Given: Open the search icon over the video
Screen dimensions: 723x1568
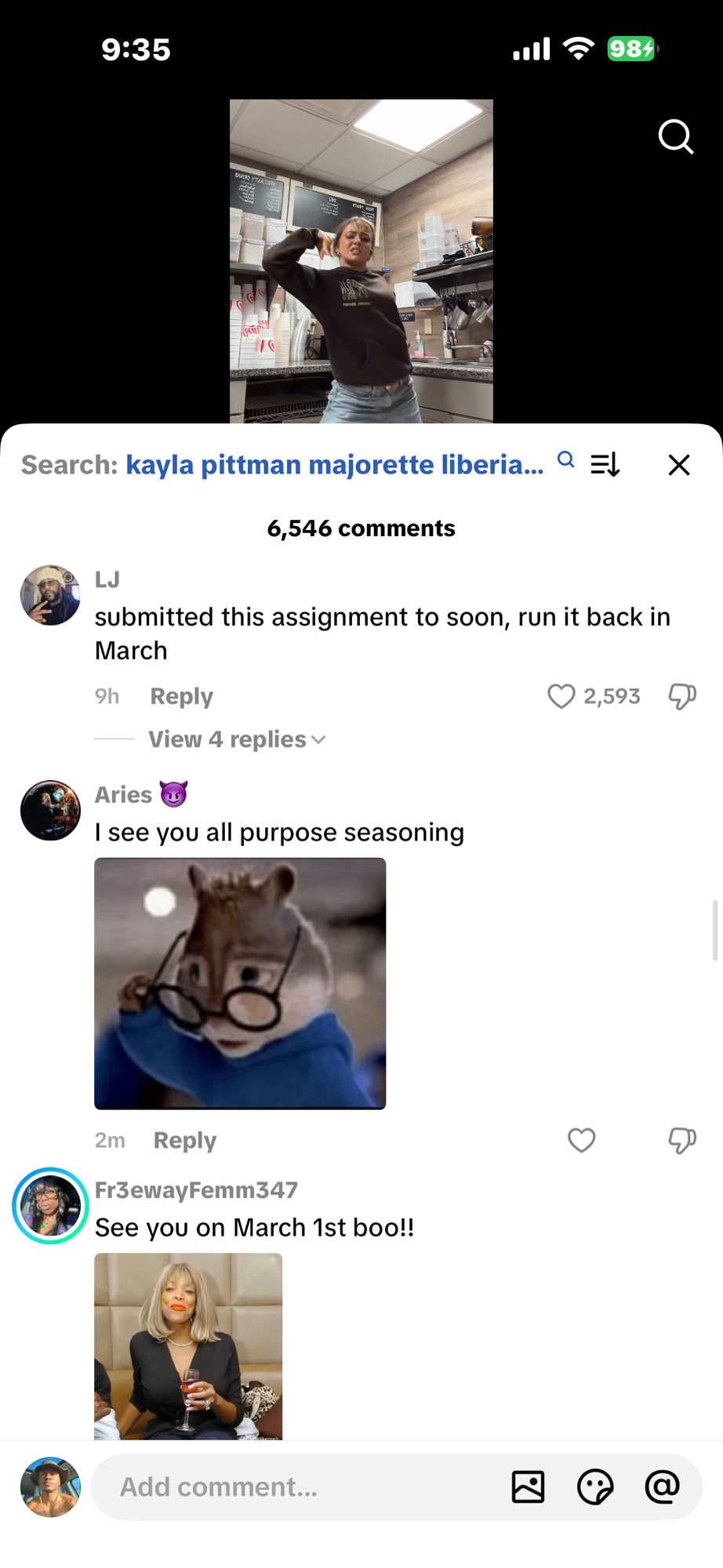Looking at the screenshot, I should point(675,137).
